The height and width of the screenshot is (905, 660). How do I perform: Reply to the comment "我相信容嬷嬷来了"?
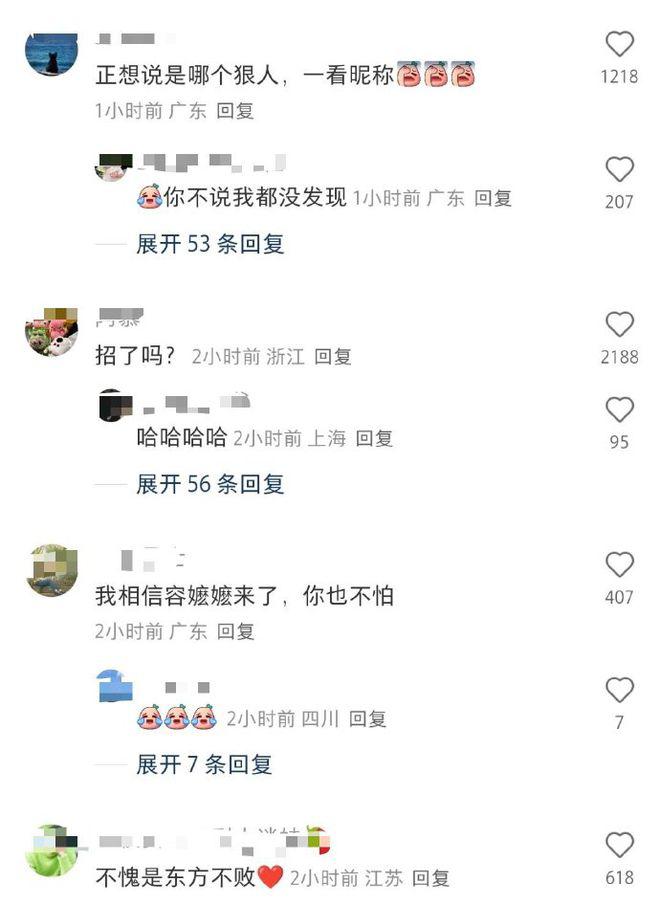point(236,631)
